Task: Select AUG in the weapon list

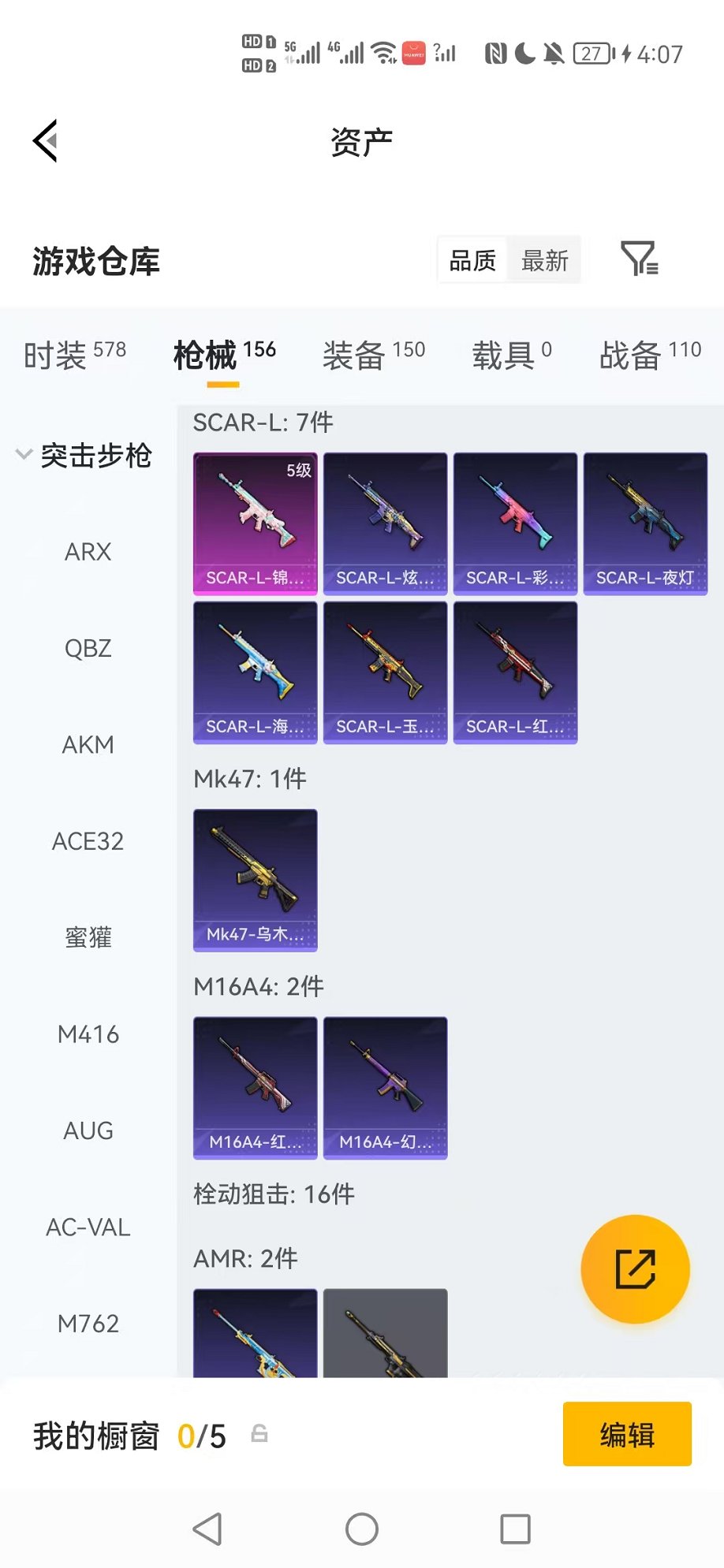Action: point(88,1130)
